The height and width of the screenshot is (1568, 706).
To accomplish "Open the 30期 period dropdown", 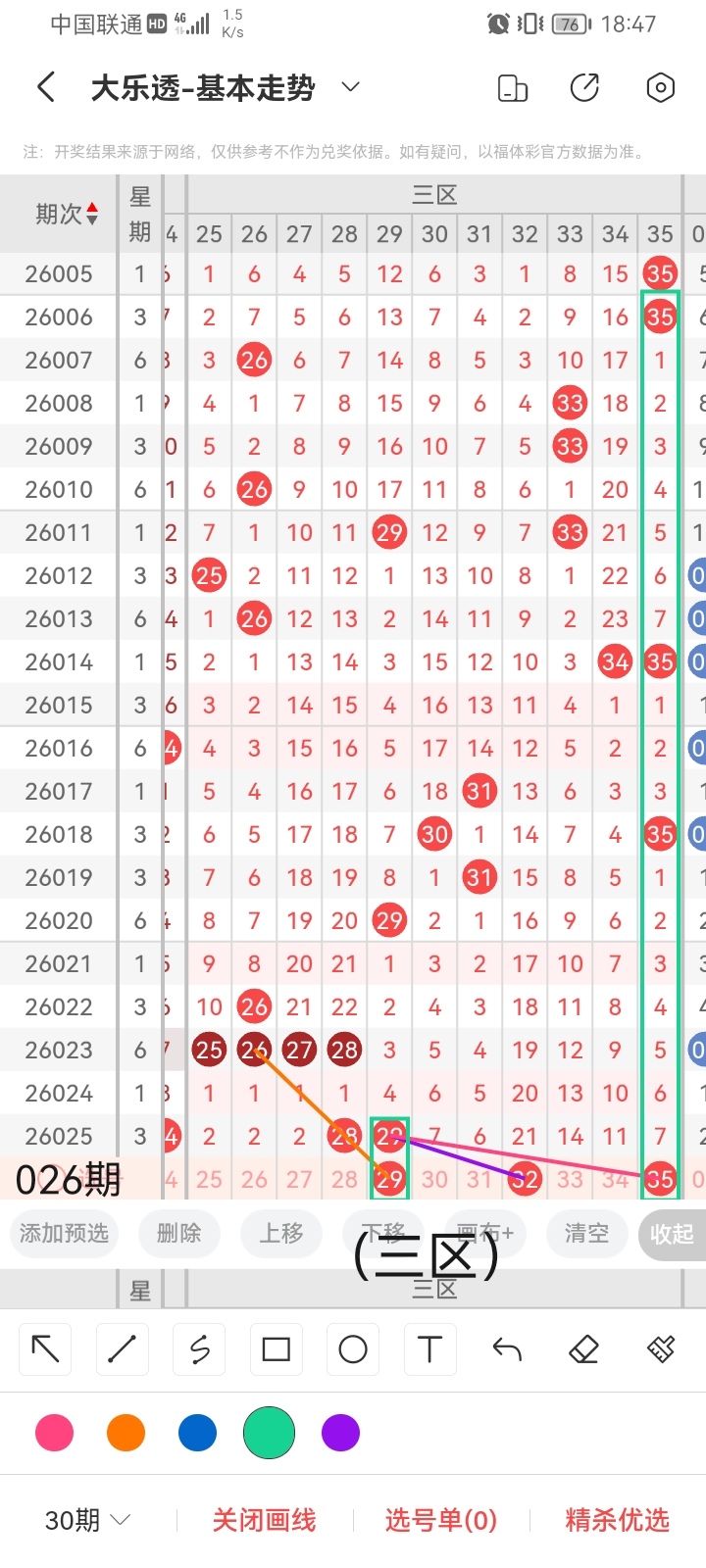I will [x=87, y=1520].
